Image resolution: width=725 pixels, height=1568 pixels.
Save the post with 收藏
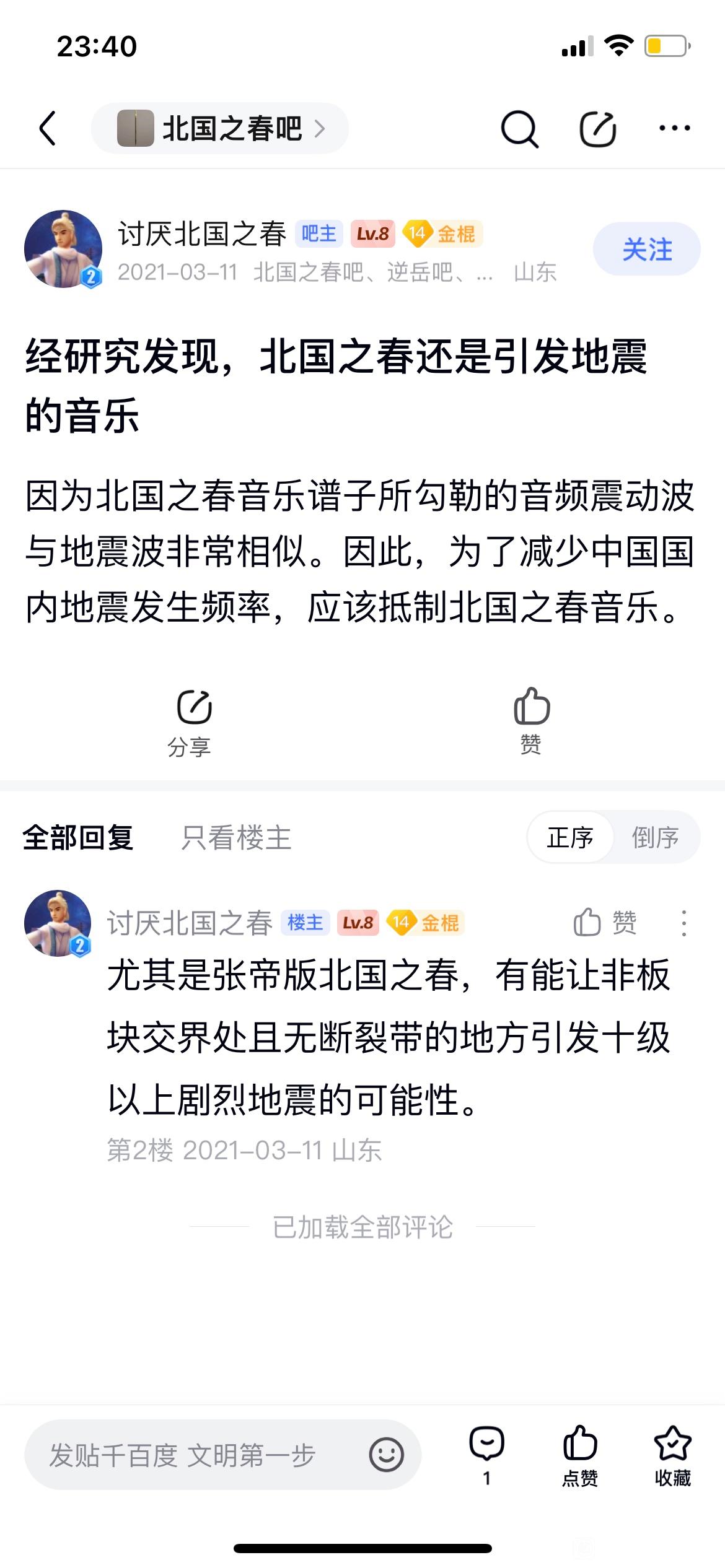coord(672,1455)
